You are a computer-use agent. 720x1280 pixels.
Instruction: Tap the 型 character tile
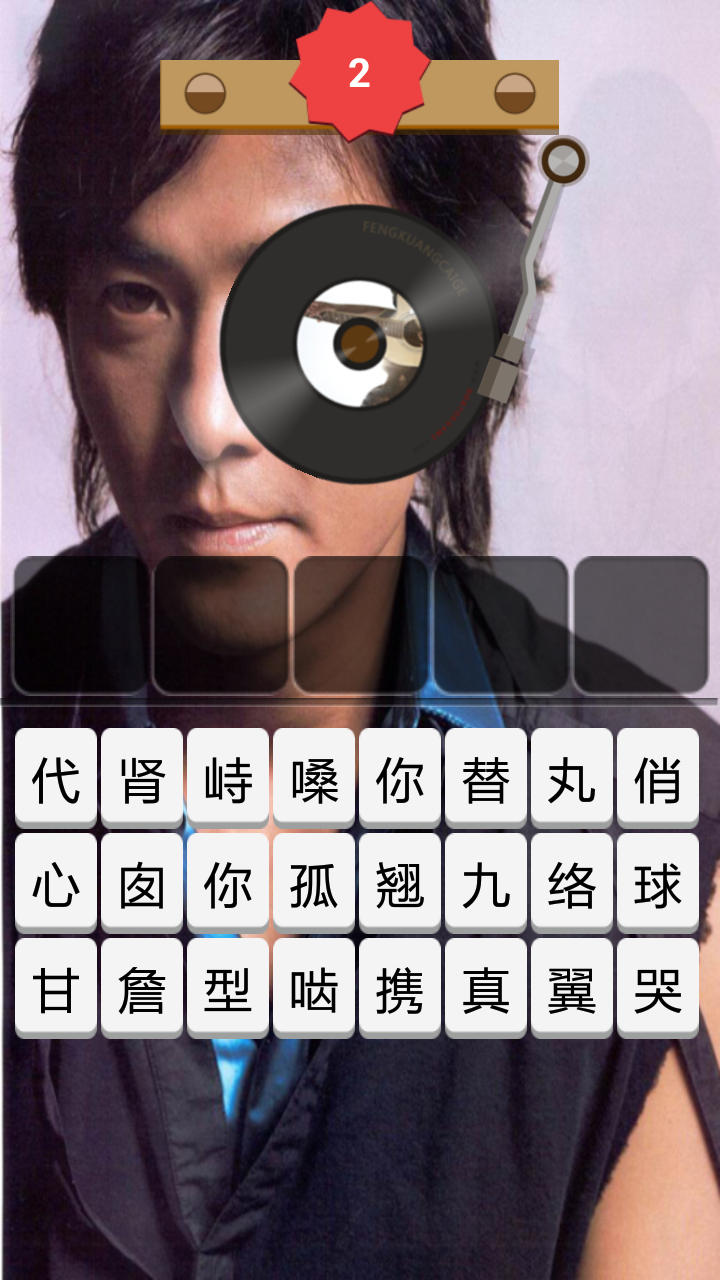tap(228, 988)
